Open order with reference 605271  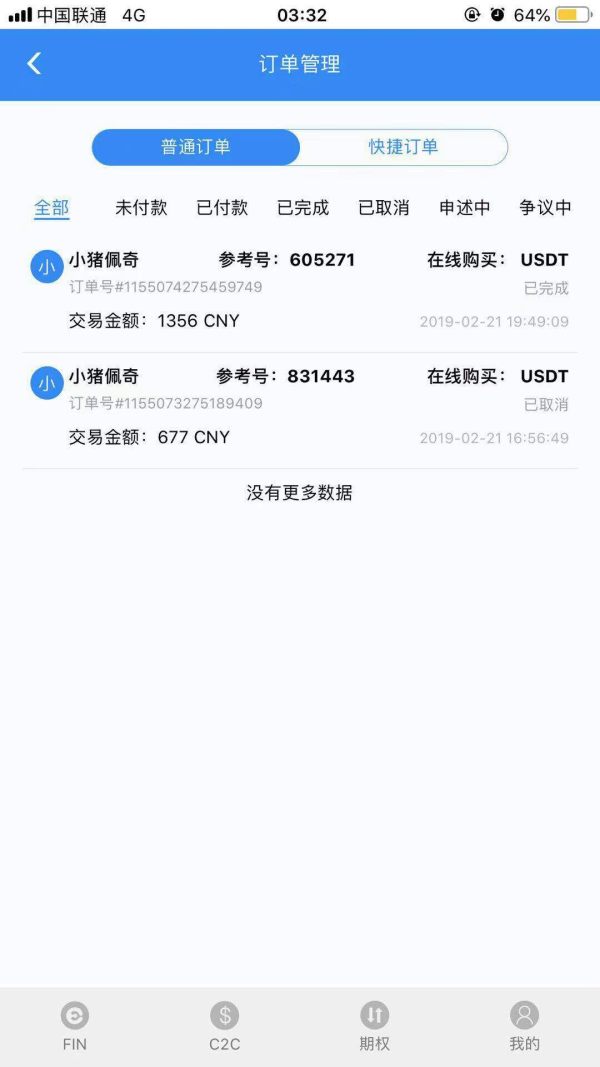(x=300, y=291)
